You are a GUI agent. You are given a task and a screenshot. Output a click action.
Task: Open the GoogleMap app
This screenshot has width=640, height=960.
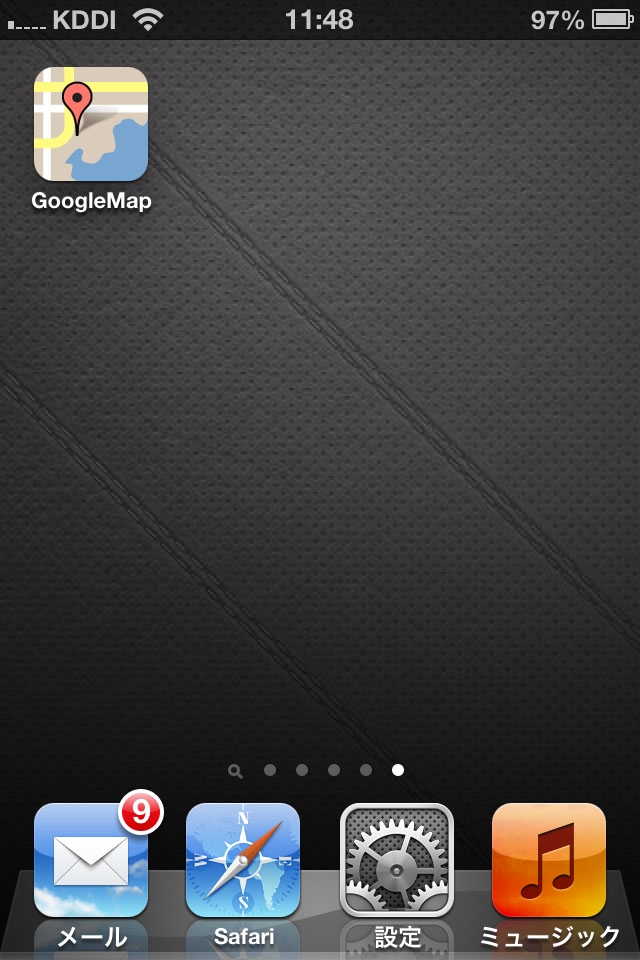click(91, 124)
